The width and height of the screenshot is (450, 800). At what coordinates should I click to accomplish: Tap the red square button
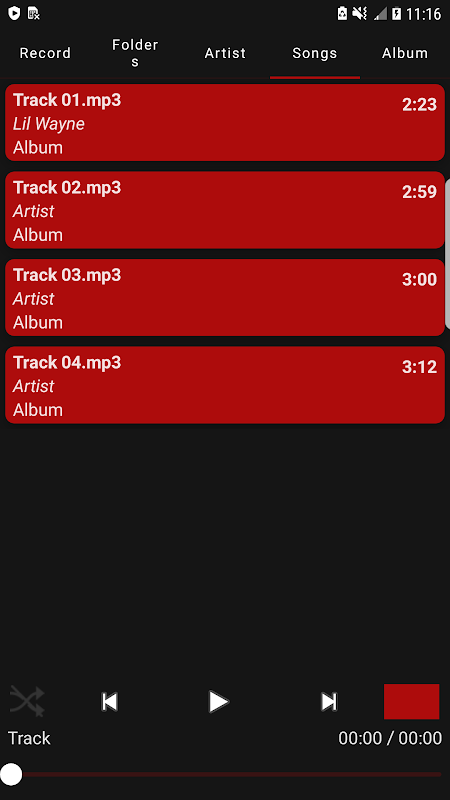[x=412, y=702]
